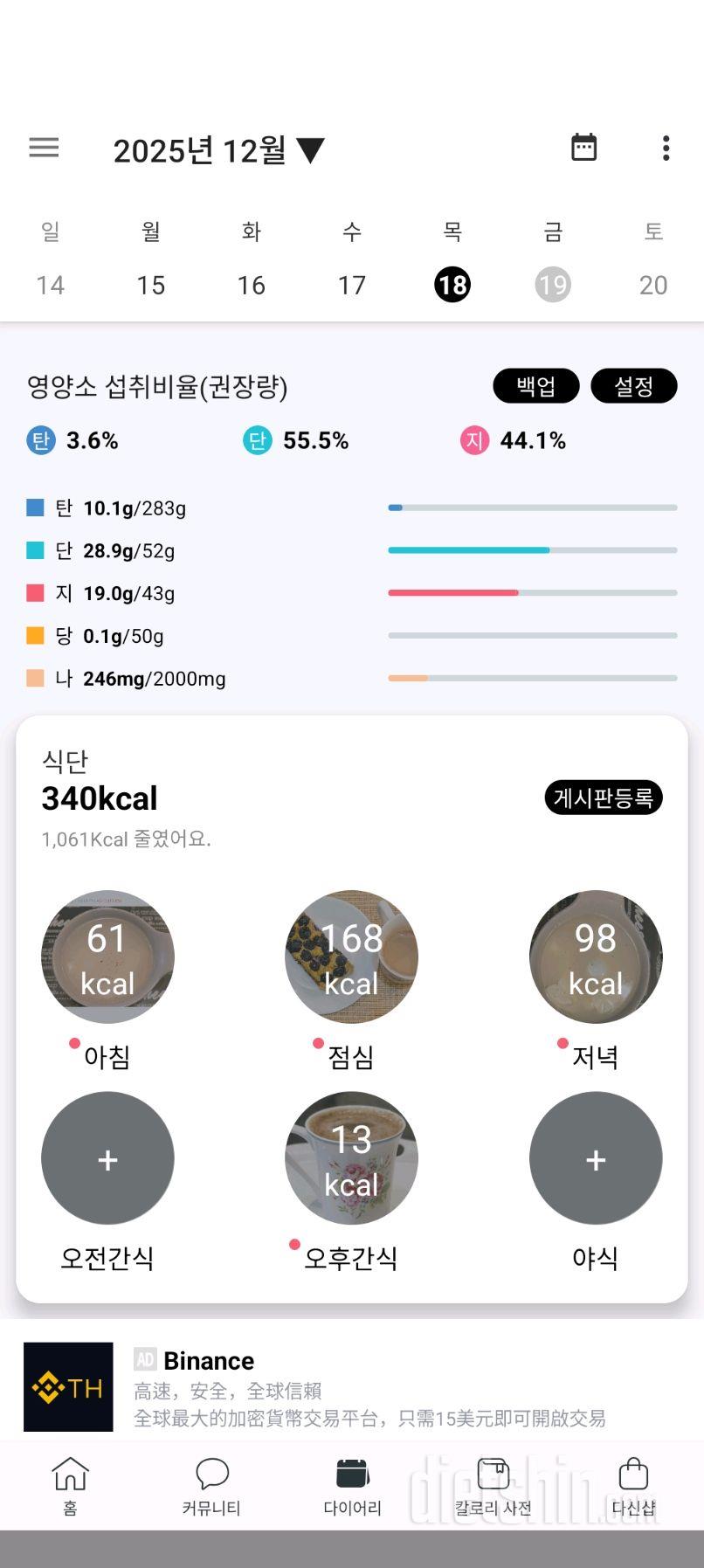The height and width of the screenshot is (1568, 704).
Task: Open the calendar icon
Action: click(583, 148)
